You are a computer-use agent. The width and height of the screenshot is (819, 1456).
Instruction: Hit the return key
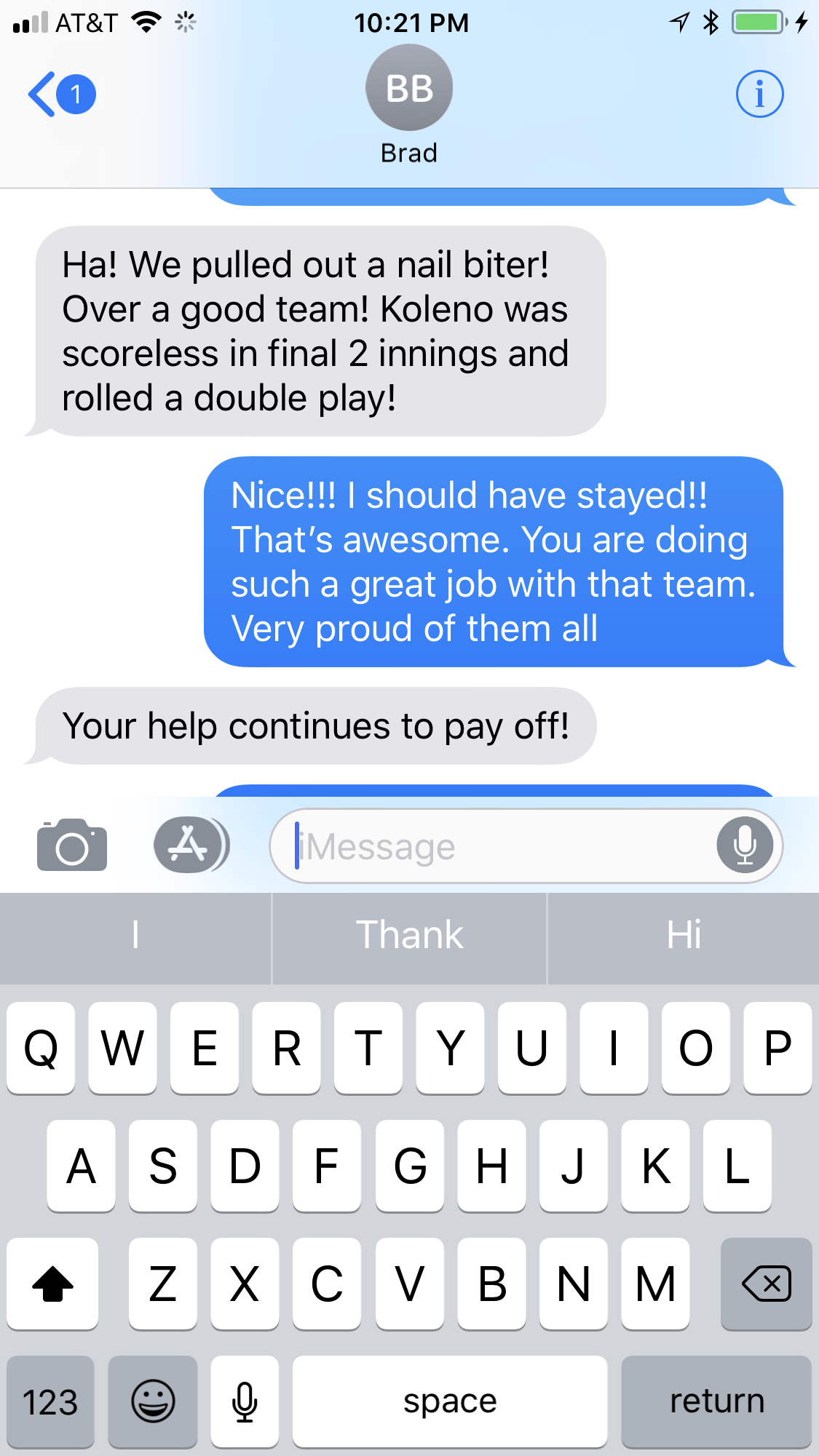716,1401
